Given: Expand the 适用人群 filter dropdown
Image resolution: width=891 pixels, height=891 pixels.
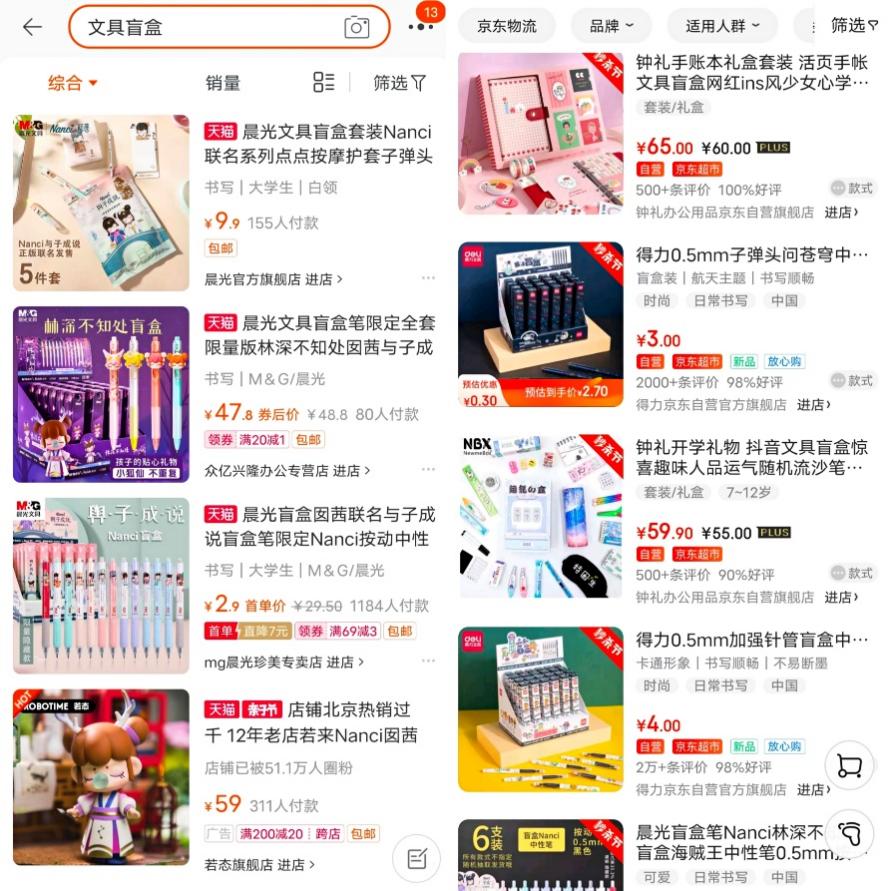Looking at the screenshot, I should click(722, 26).
